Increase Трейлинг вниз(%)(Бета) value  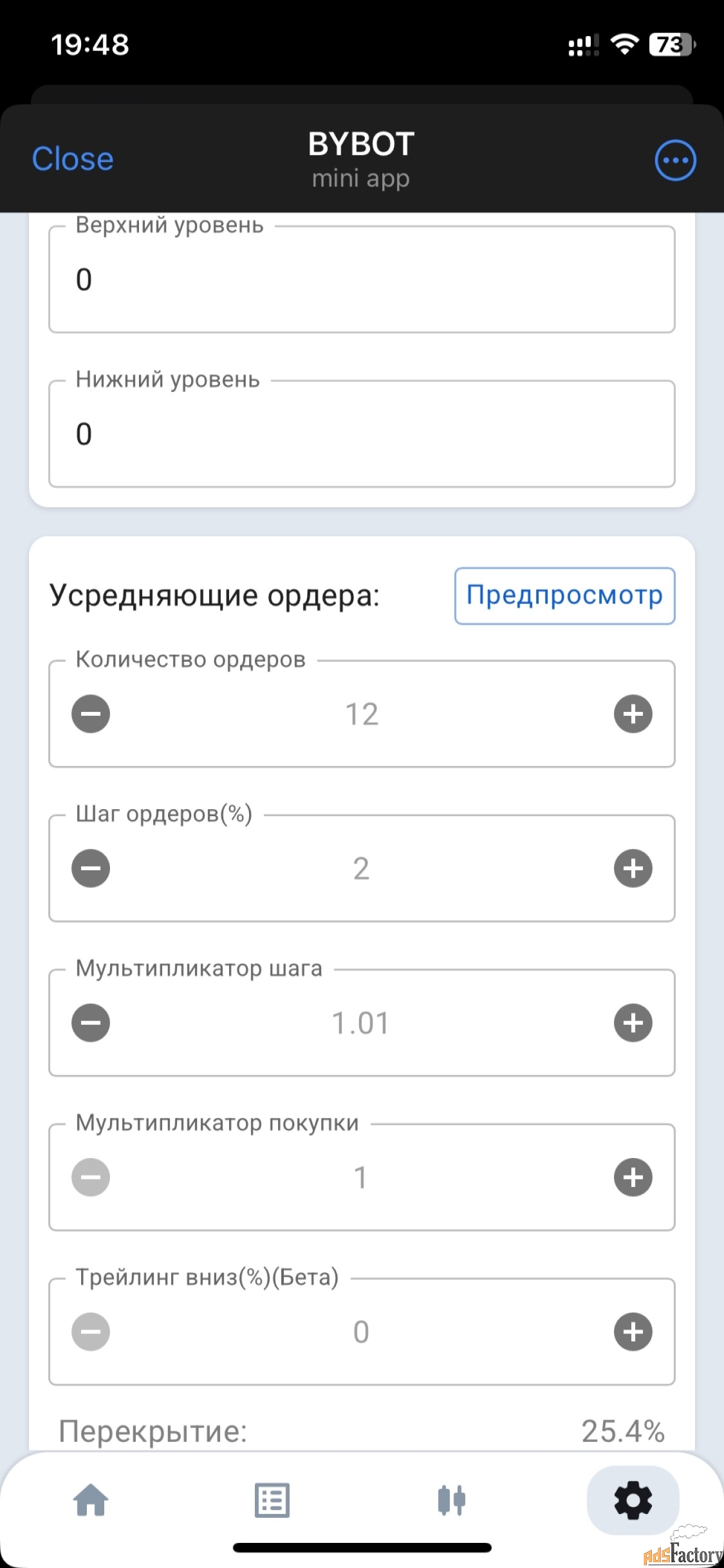633,1332
